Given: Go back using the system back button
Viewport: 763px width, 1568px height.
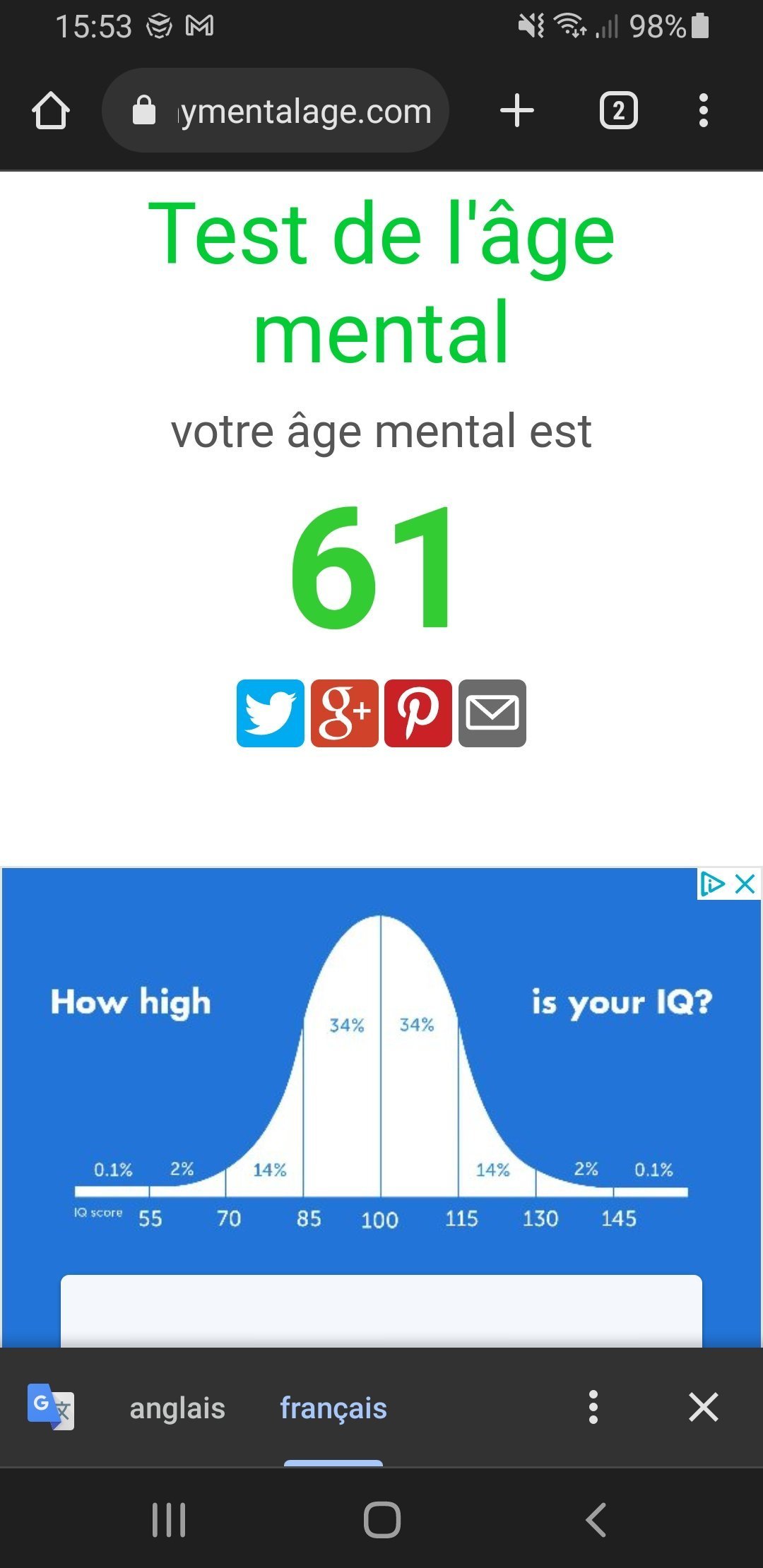Looking at the screenshot, I should (596, 1520).
